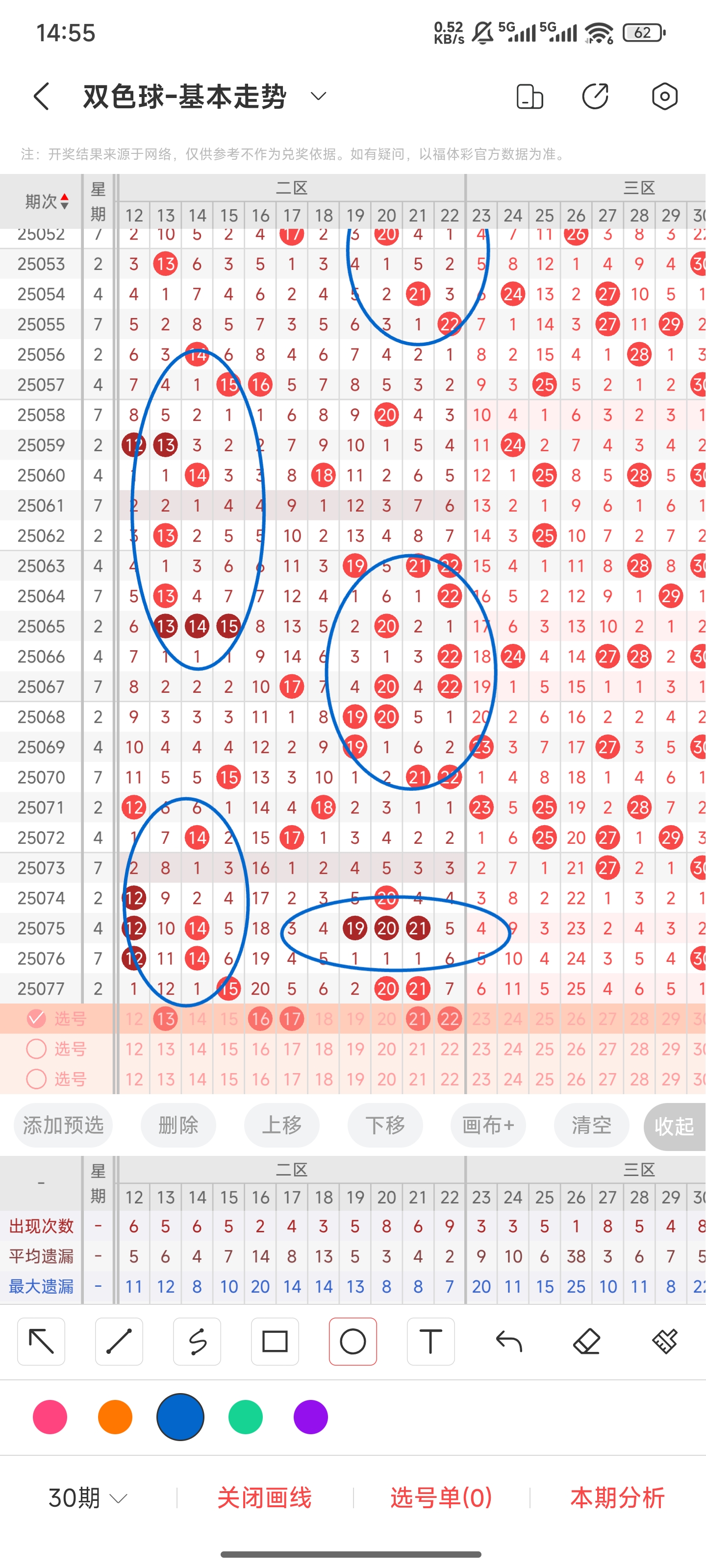The image size is (706, 1568).
Task: Sort by 期次 column header
Action: [x=46, y=201]
